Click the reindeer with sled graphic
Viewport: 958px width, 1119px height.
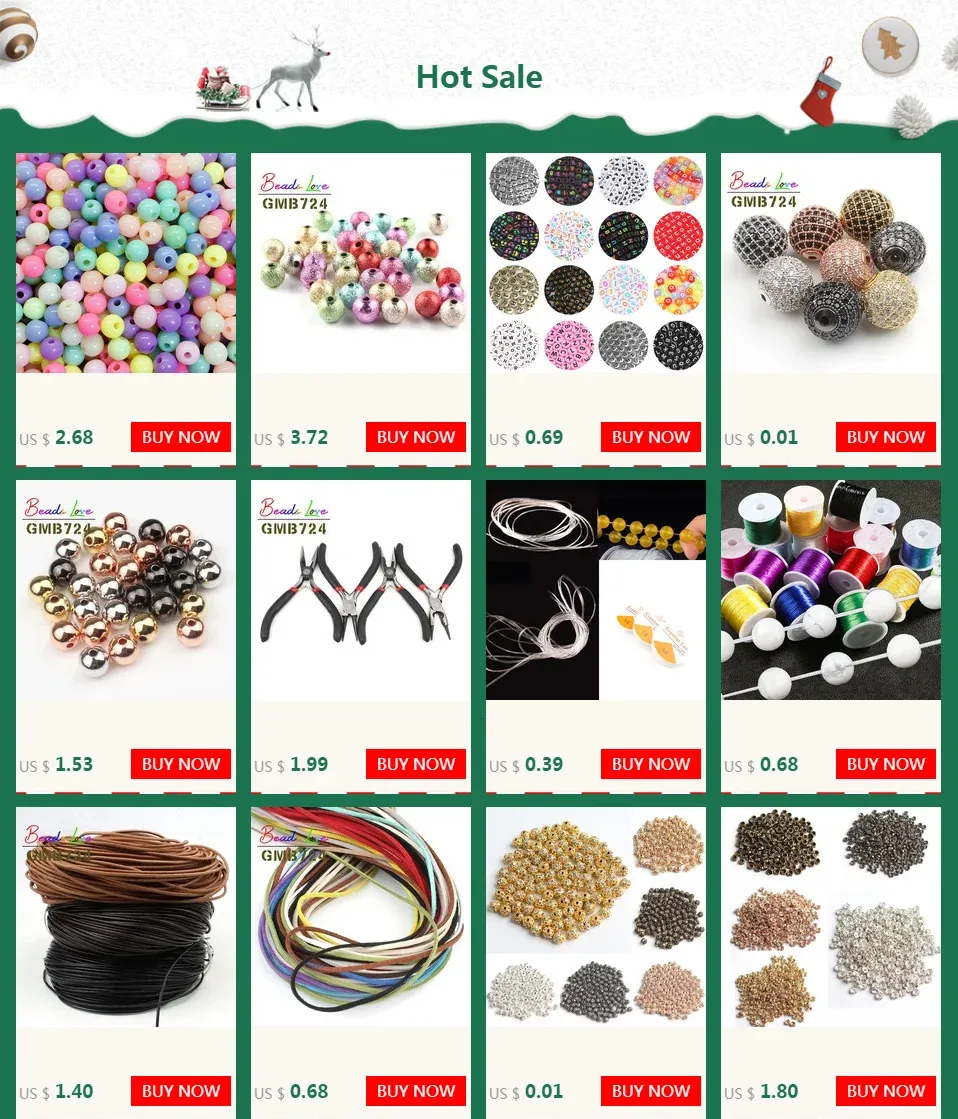click(260, 75)
